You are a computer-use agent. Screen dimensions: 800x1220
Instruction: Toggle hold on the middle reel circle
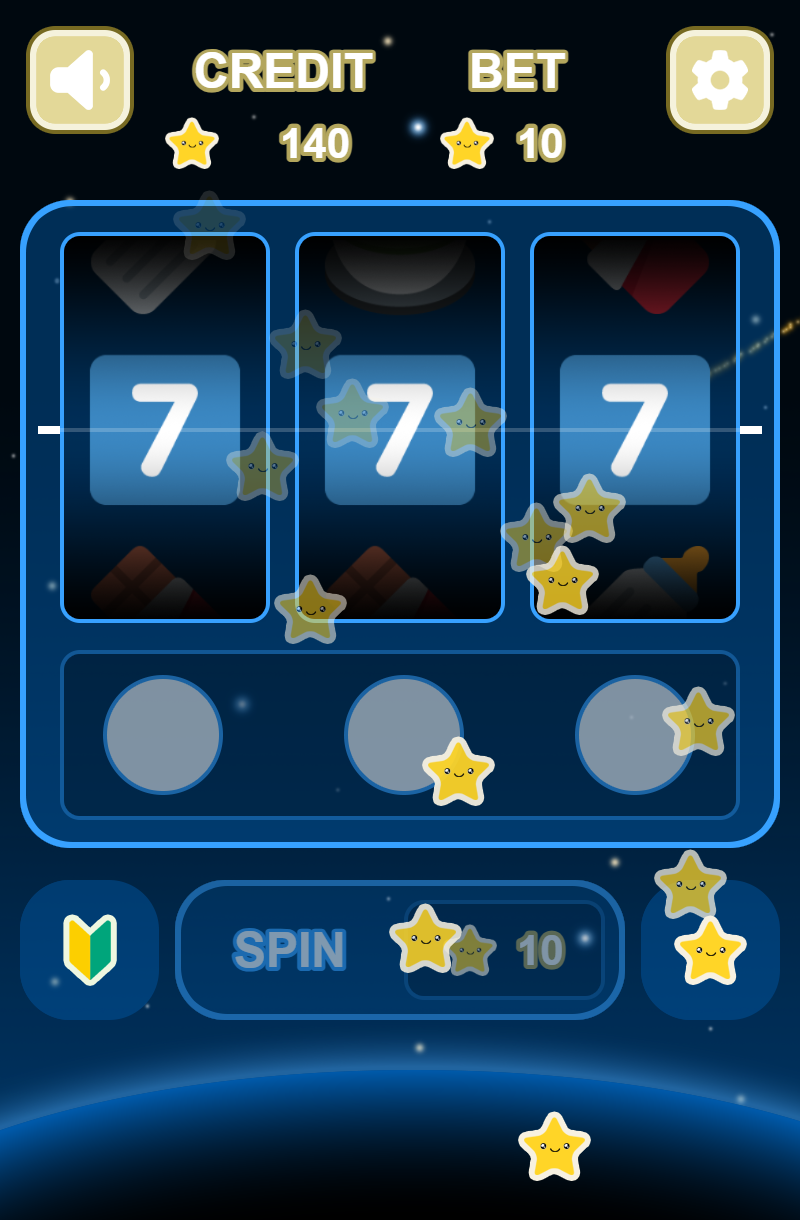[403, 735]
